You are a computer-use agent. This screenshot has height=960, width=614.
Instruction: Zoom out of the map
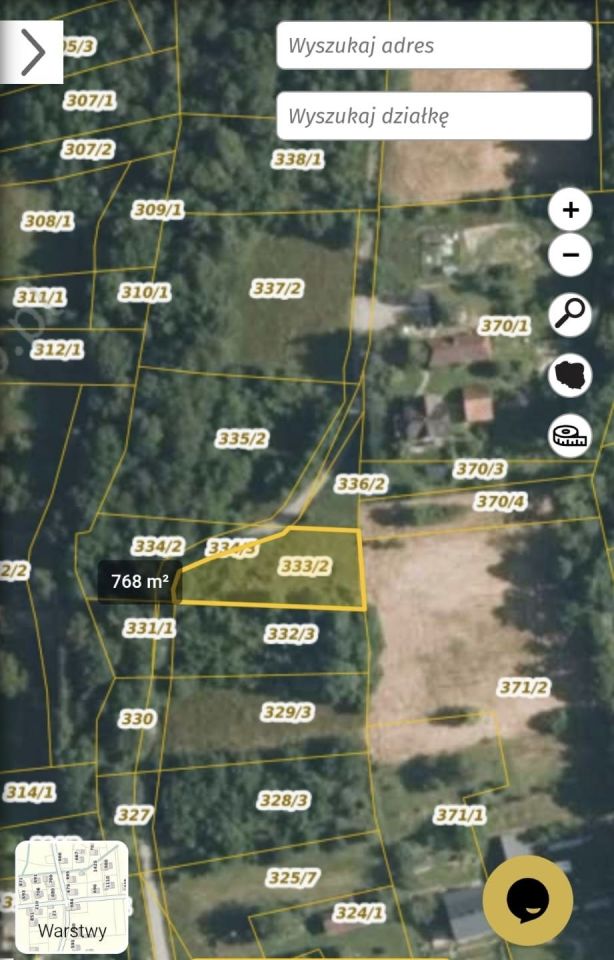point(570,254)
